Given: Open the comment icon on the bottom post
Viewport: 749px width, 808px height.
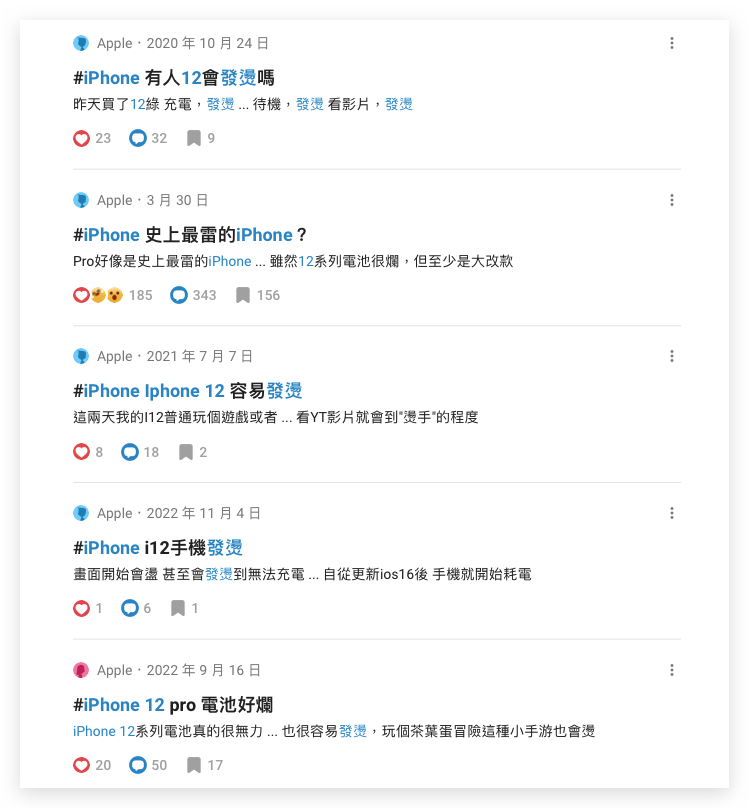Looking at the screenshot, I should [x=136, y=765].
